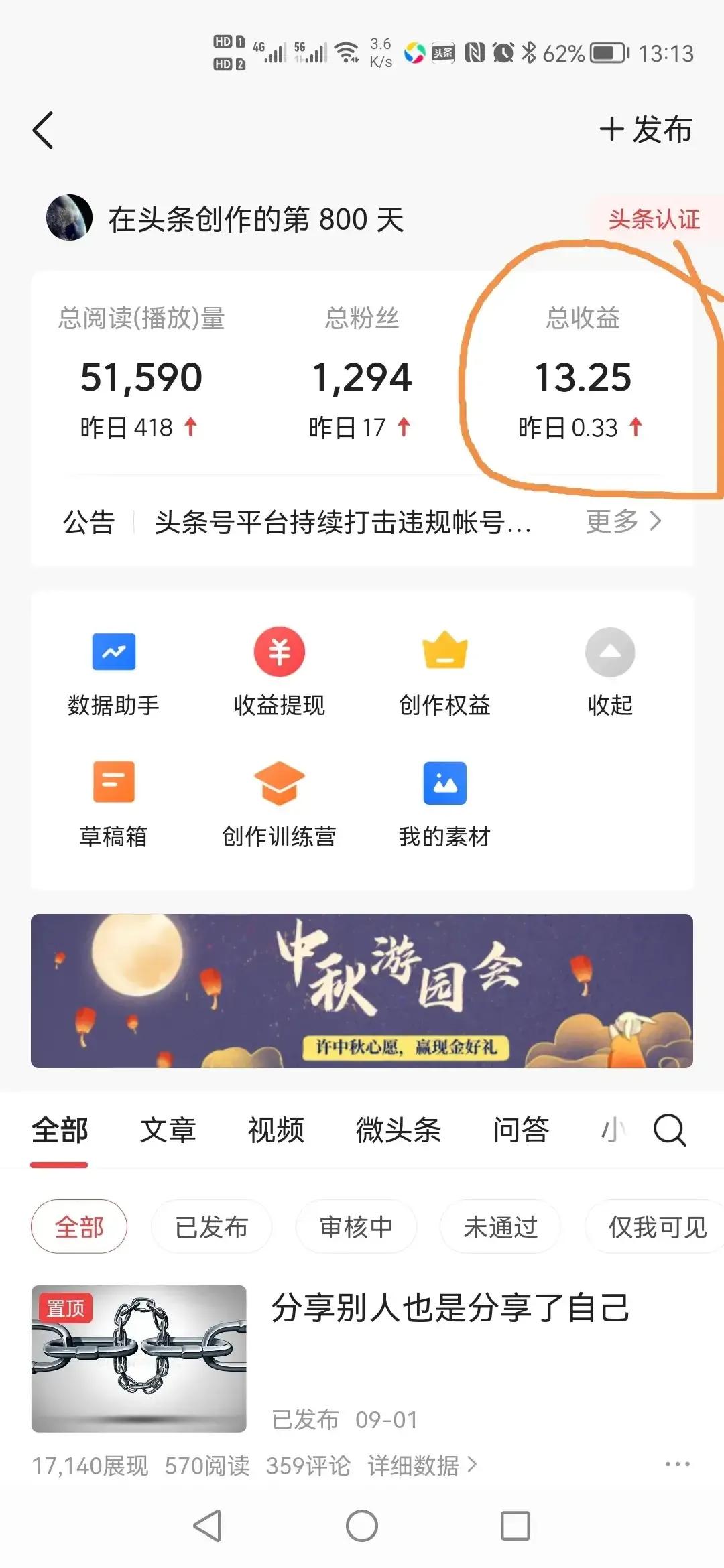Expand announcements with 更多

[x=622, y=523]
